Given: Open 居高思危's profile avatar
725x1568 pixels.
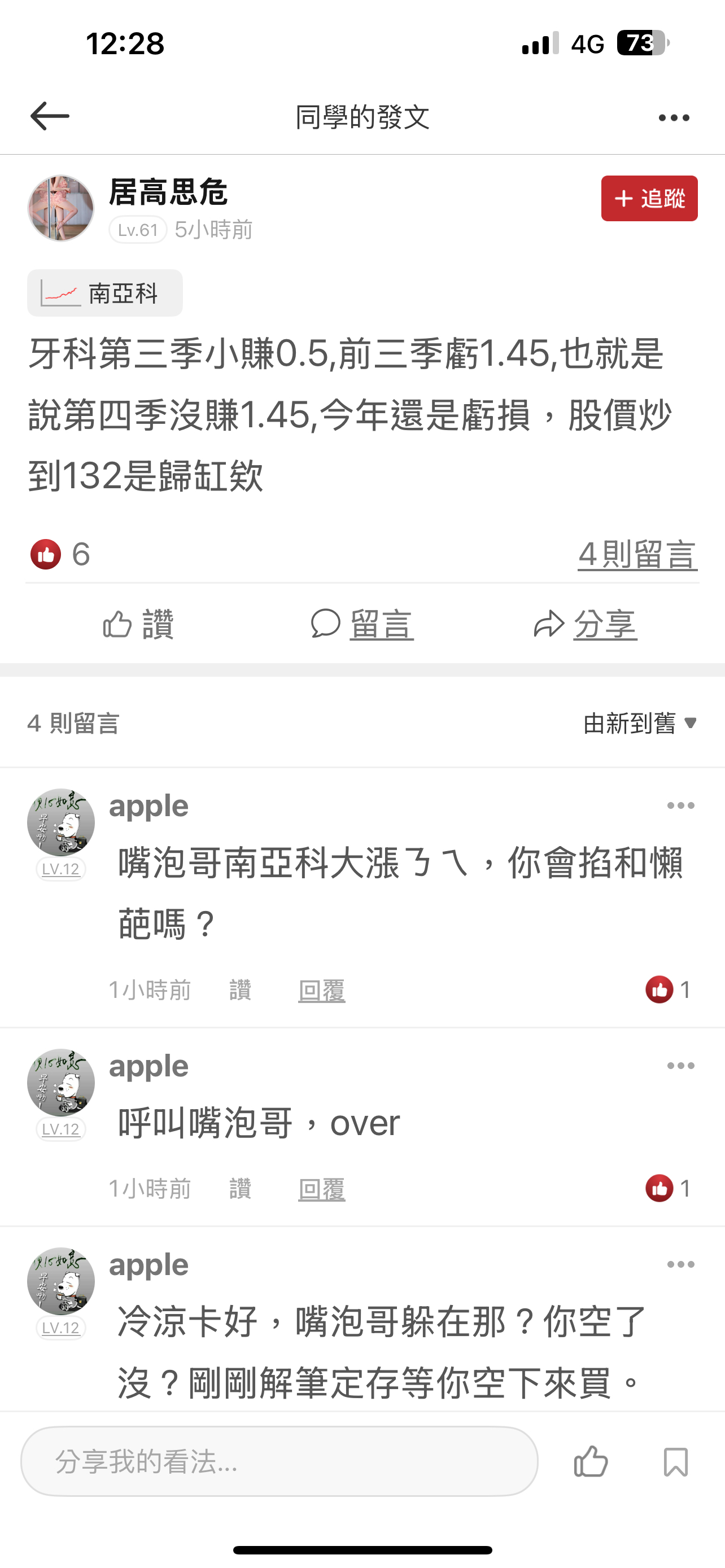Looking at the screenshot, I should 61,209.
